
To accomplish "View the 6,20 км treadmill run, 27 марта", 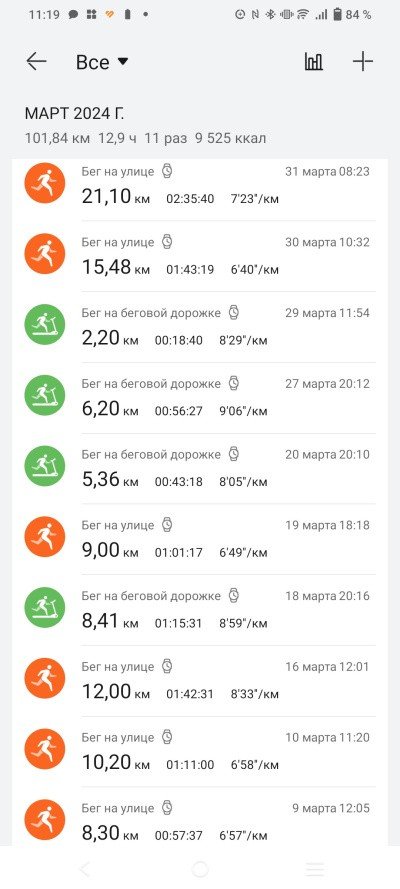I will 200,397.
